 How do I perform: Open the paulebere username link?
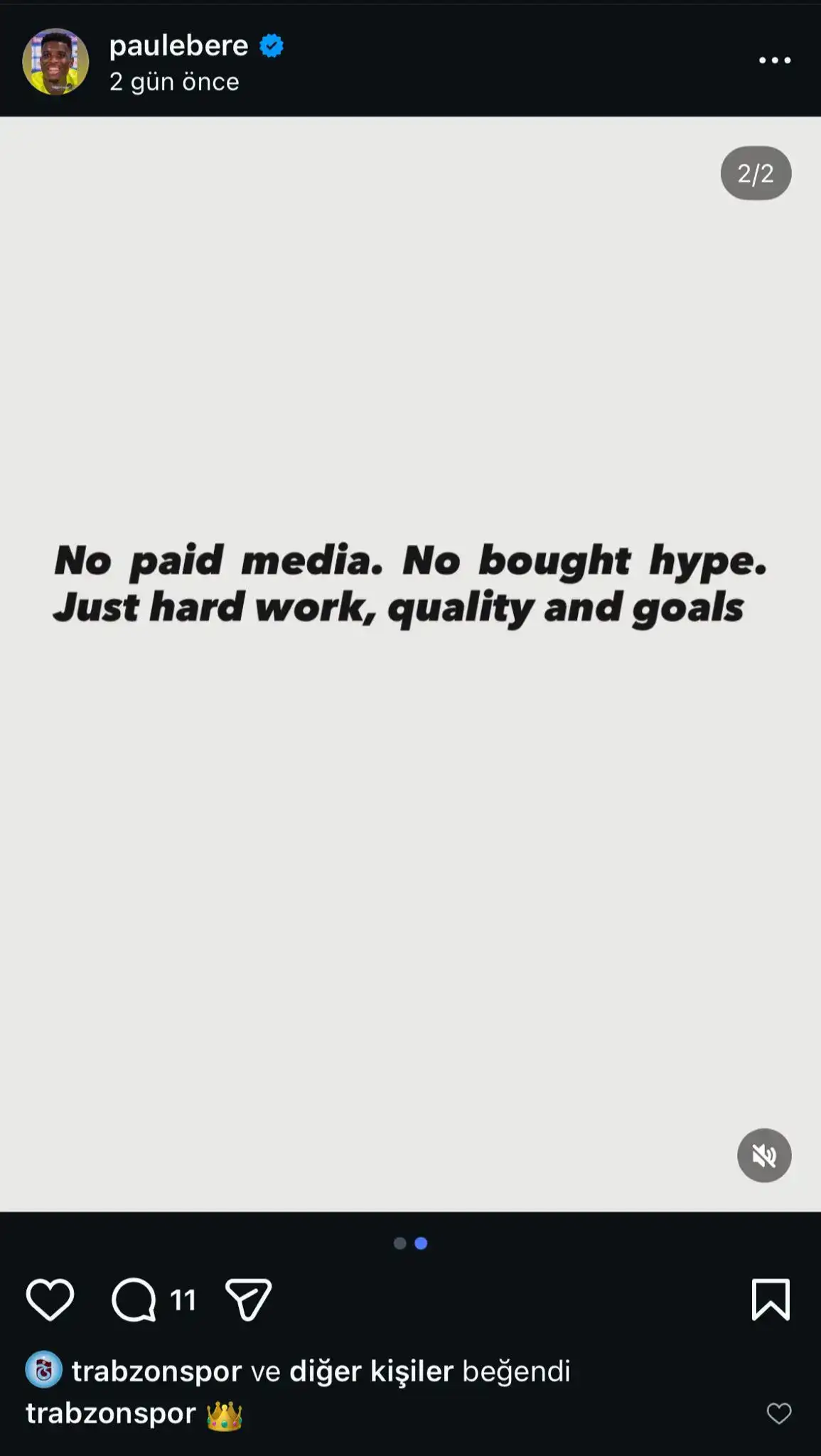point(178,45)
